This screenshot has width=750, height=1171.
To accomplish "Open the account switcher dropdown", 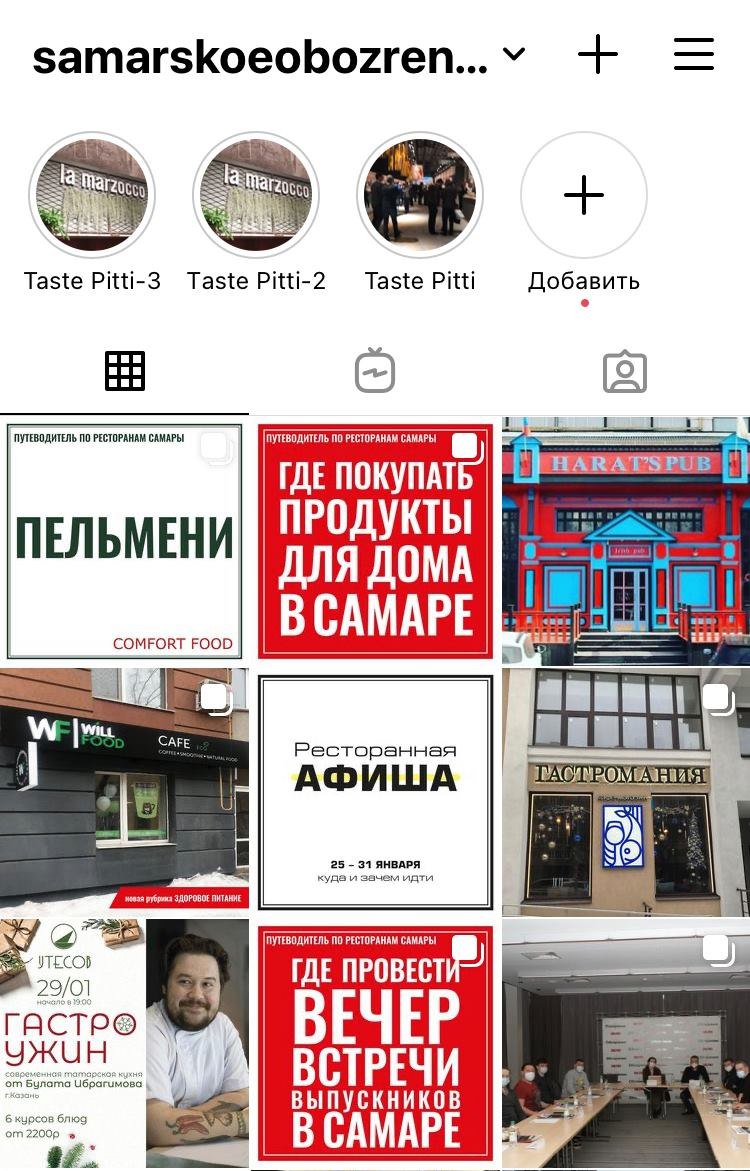I will 513,55.
